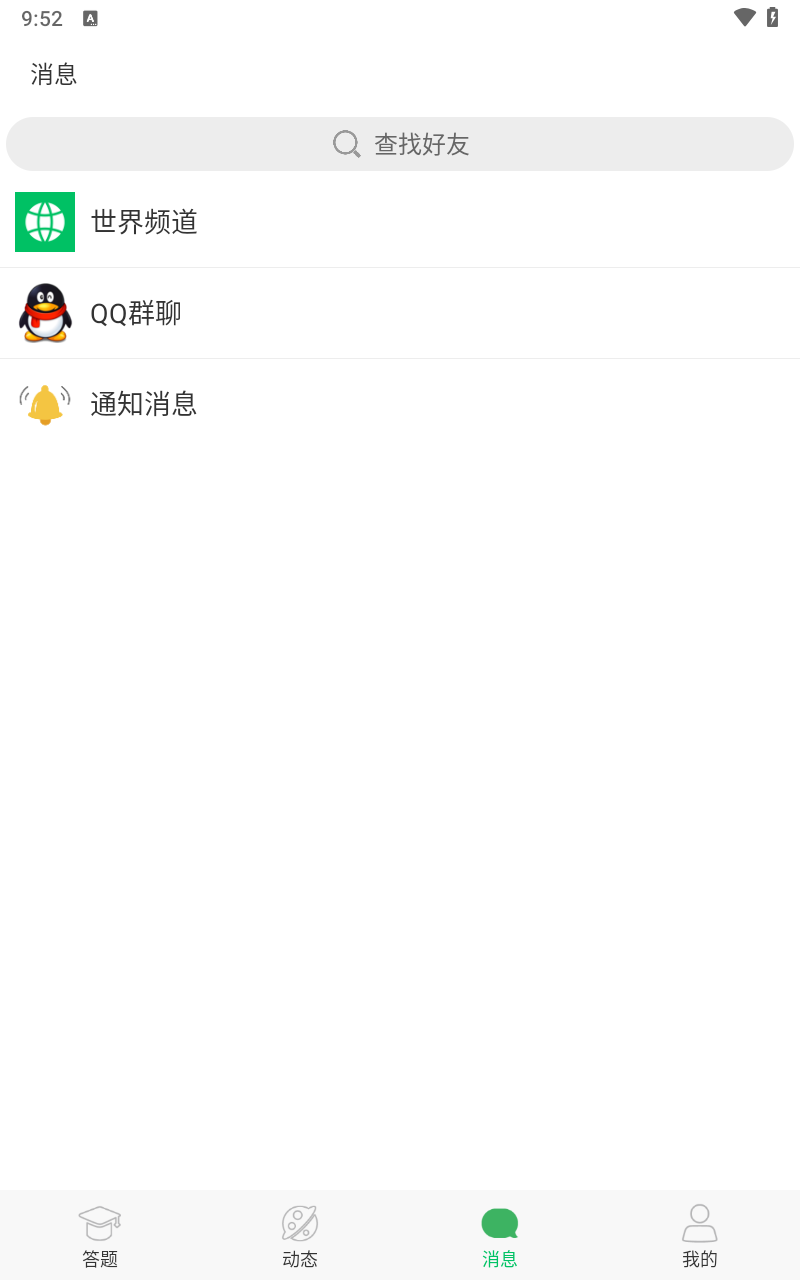Switch to the 答题 tab

click(x=99, y=1235)
